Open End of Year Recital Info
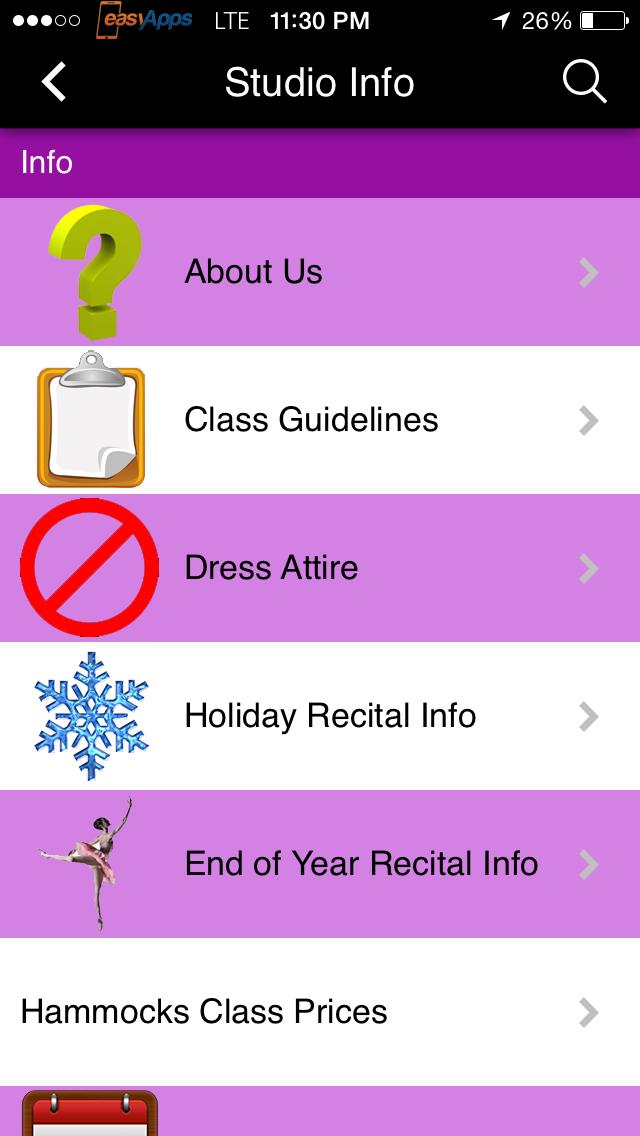The height and width of the screenshot is (1136, 640). point(320,864)
